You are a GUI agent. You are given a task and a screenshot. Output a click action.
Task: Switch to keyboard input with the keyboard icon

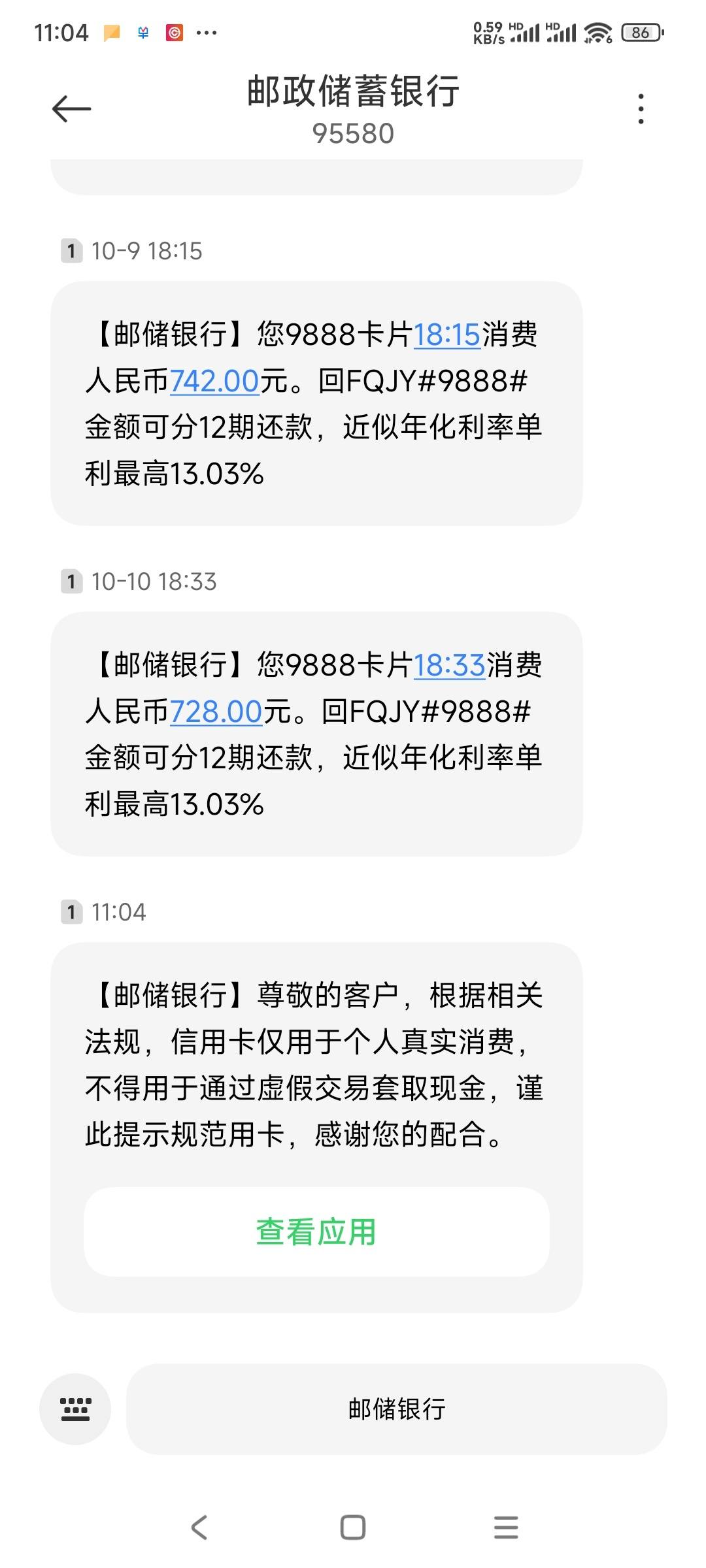point(75,1409)
